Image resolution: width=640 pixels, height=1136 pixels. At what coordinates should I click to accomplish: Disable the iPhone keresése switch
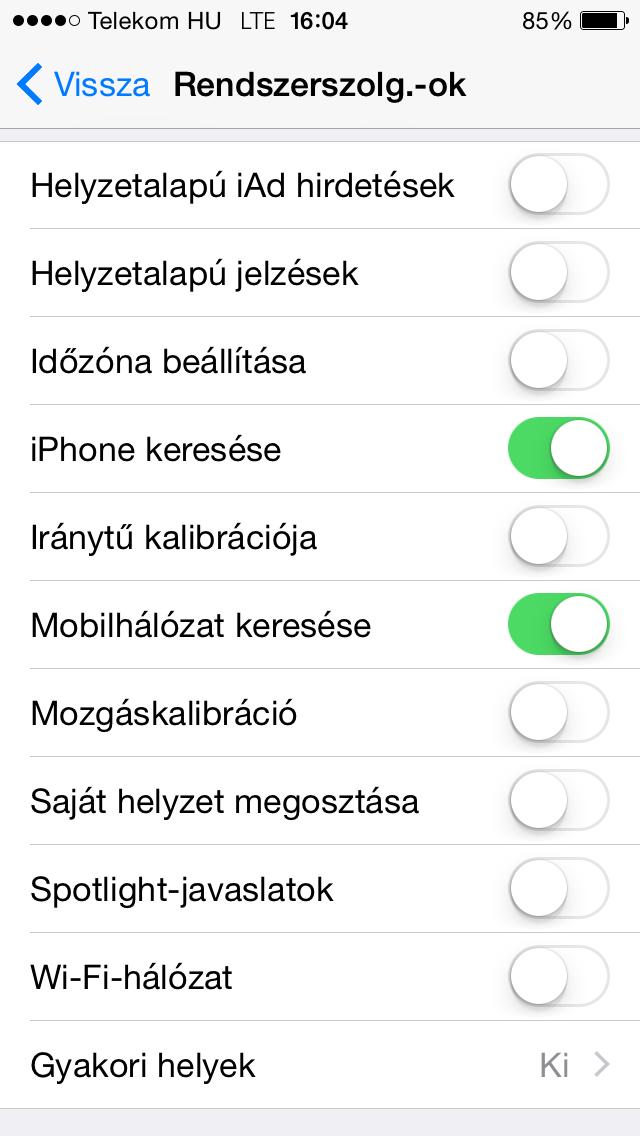559,448
